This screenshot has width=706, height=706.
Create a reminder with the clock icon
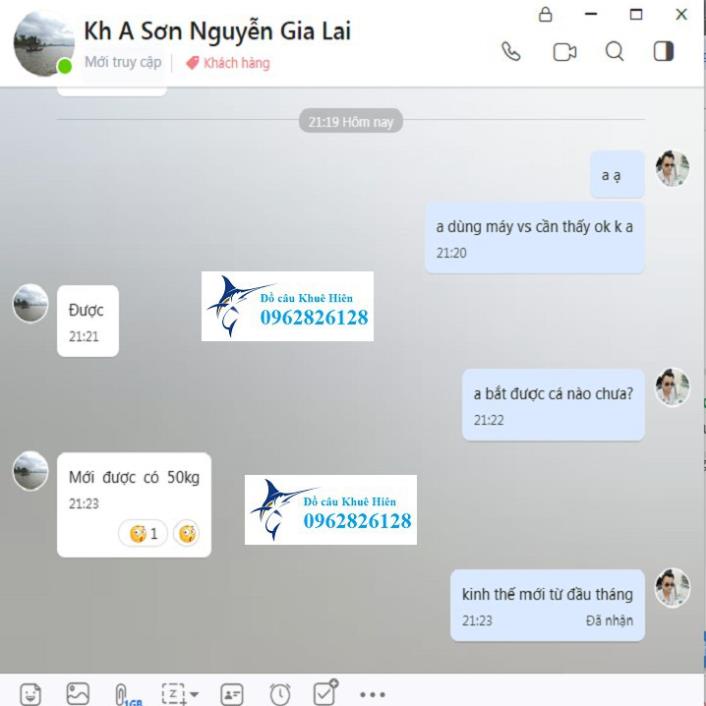point(280,693)
